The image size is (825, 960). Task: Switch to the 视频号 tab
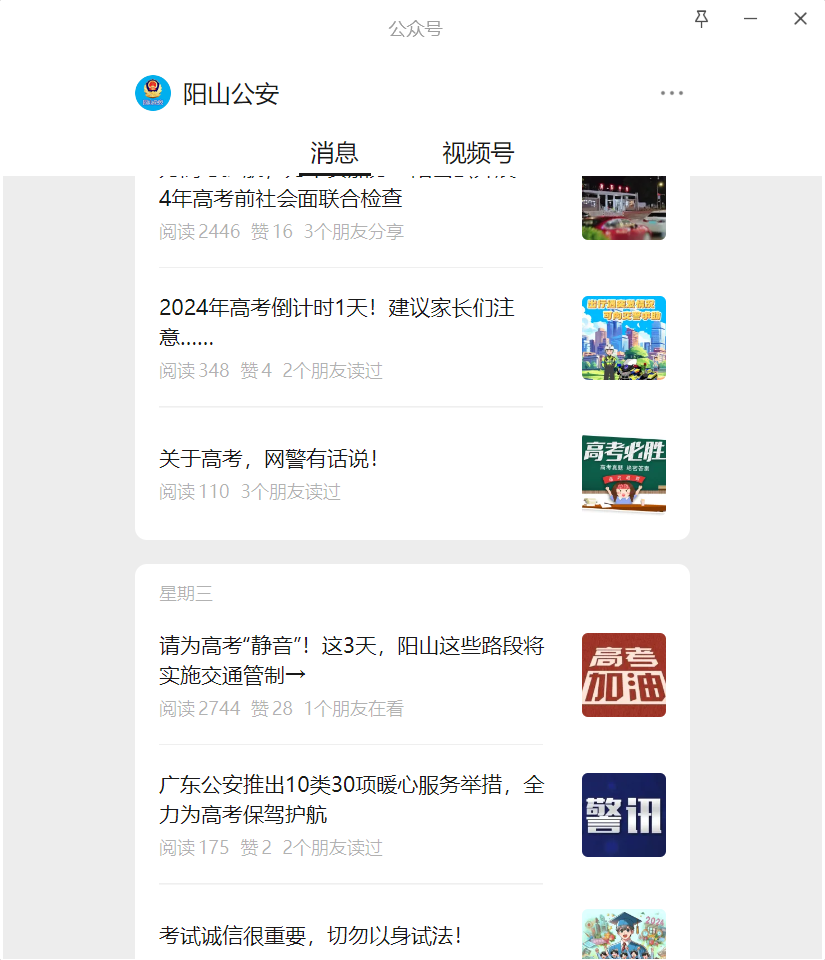(477, 153)
